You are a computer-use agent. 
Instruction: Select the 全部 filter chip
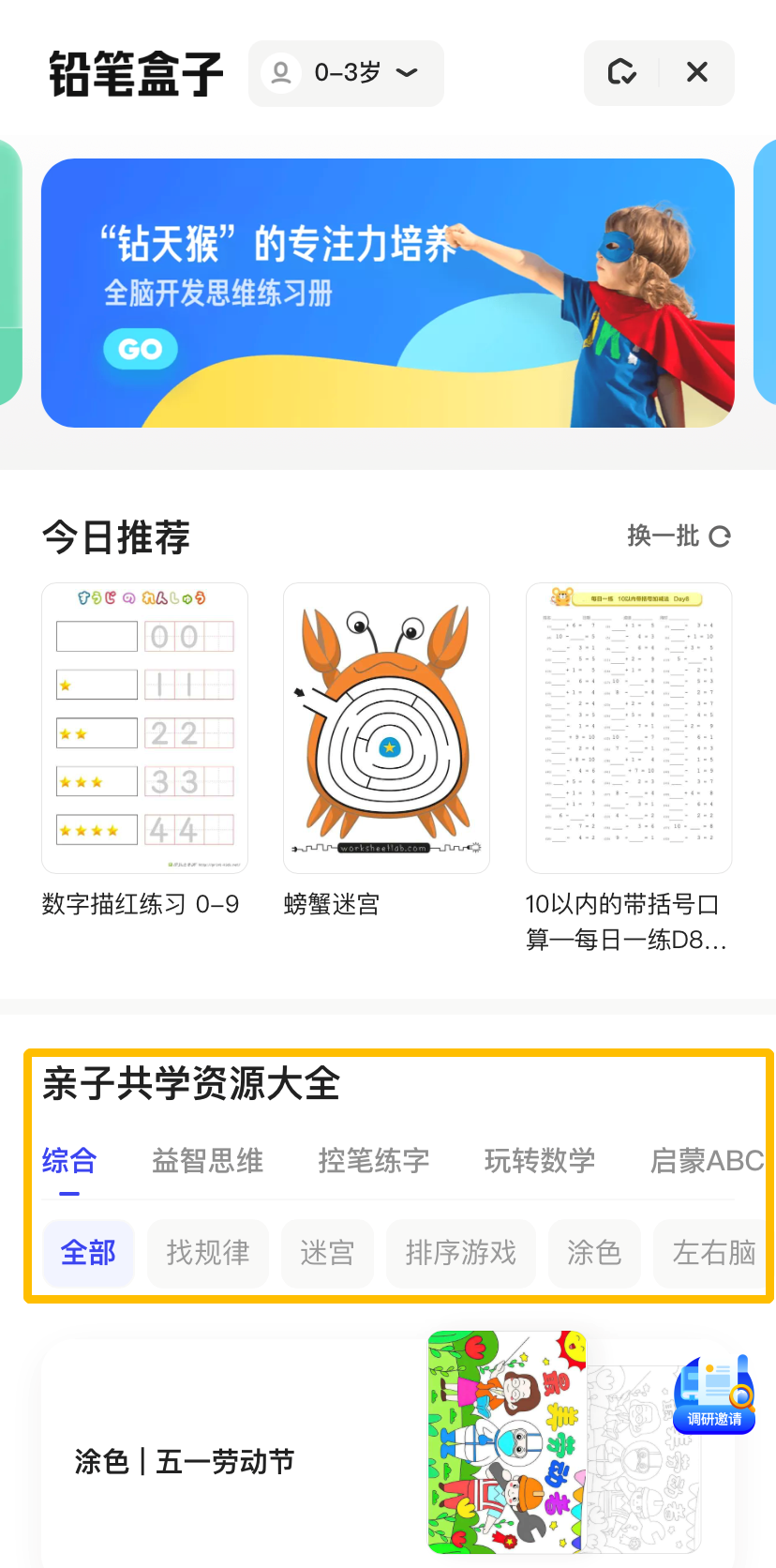point(88,1253)
